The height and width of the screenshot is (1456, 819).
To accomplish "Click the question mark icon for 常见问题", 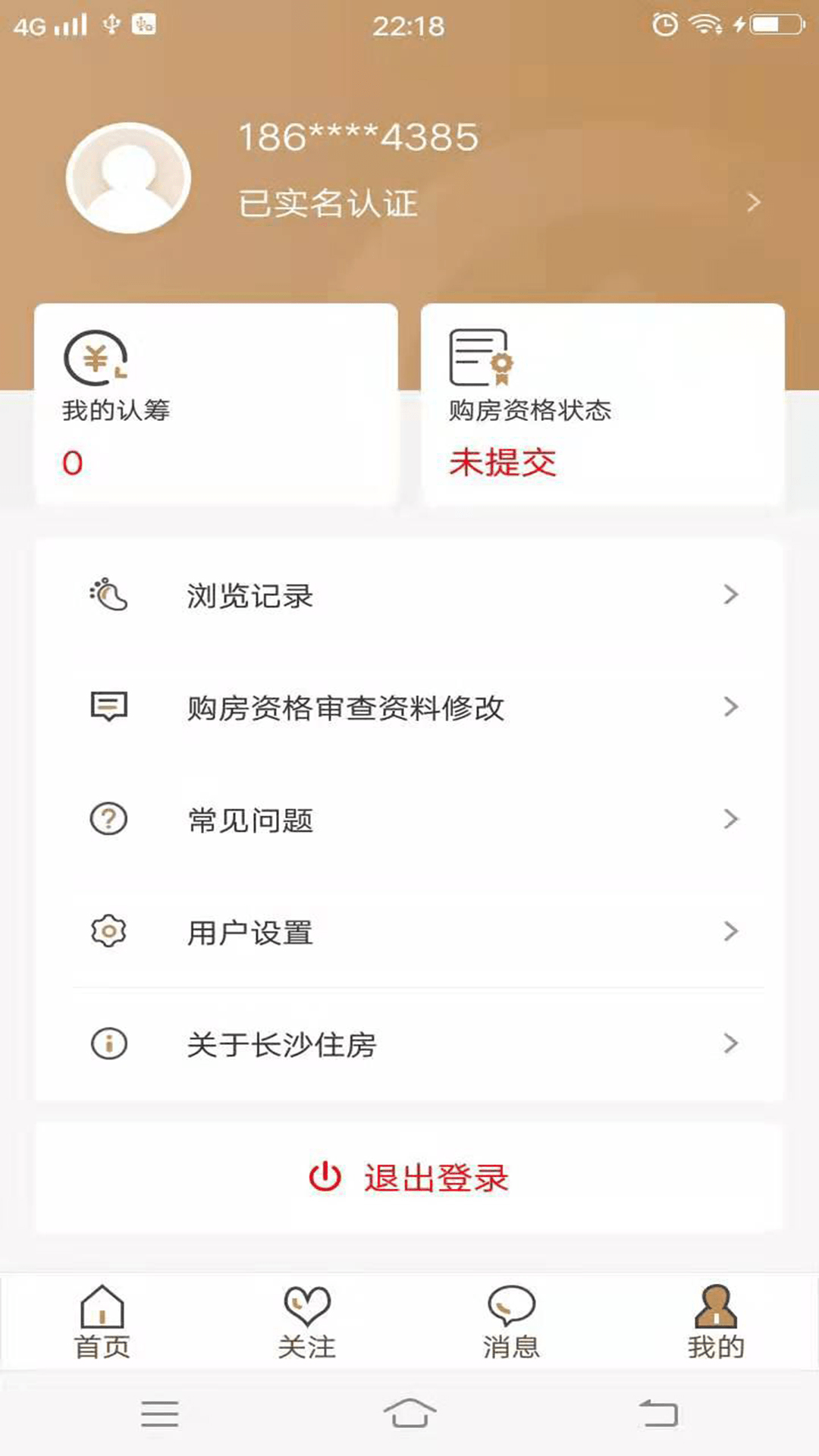I will pyautogui.click(x=107, y=819).
